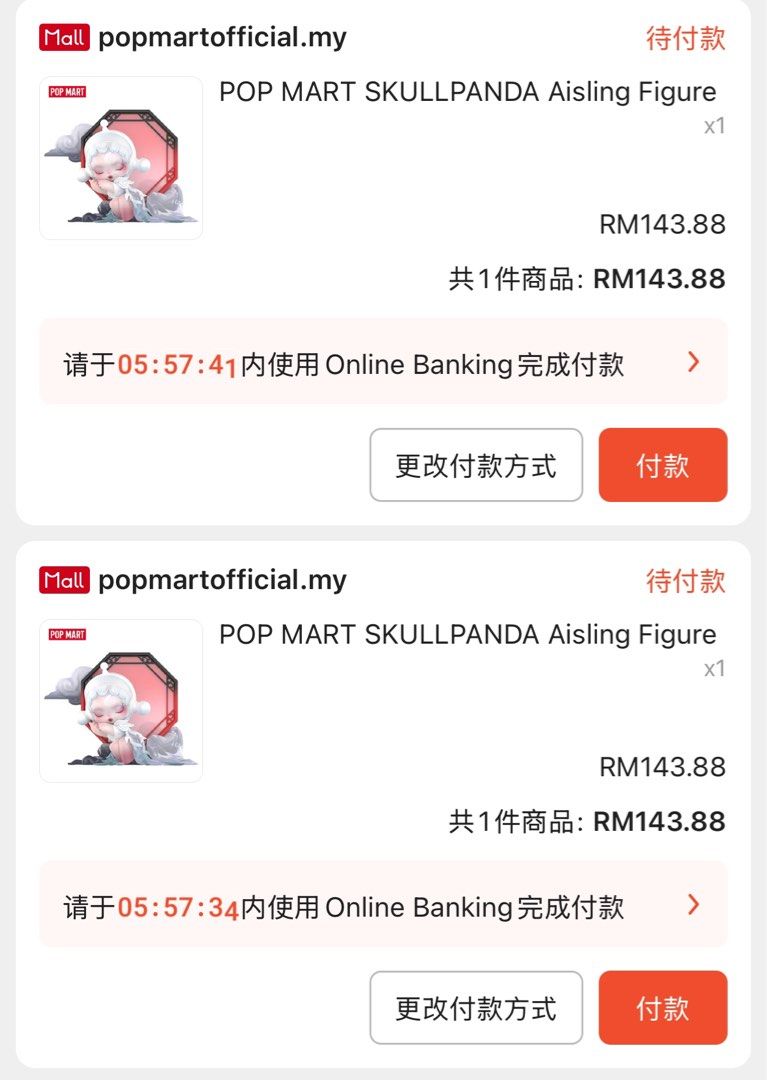Tap 付款 to pay the first order
The width and height of the screenshot is (767, 1080).
click(x=663, y=464)
